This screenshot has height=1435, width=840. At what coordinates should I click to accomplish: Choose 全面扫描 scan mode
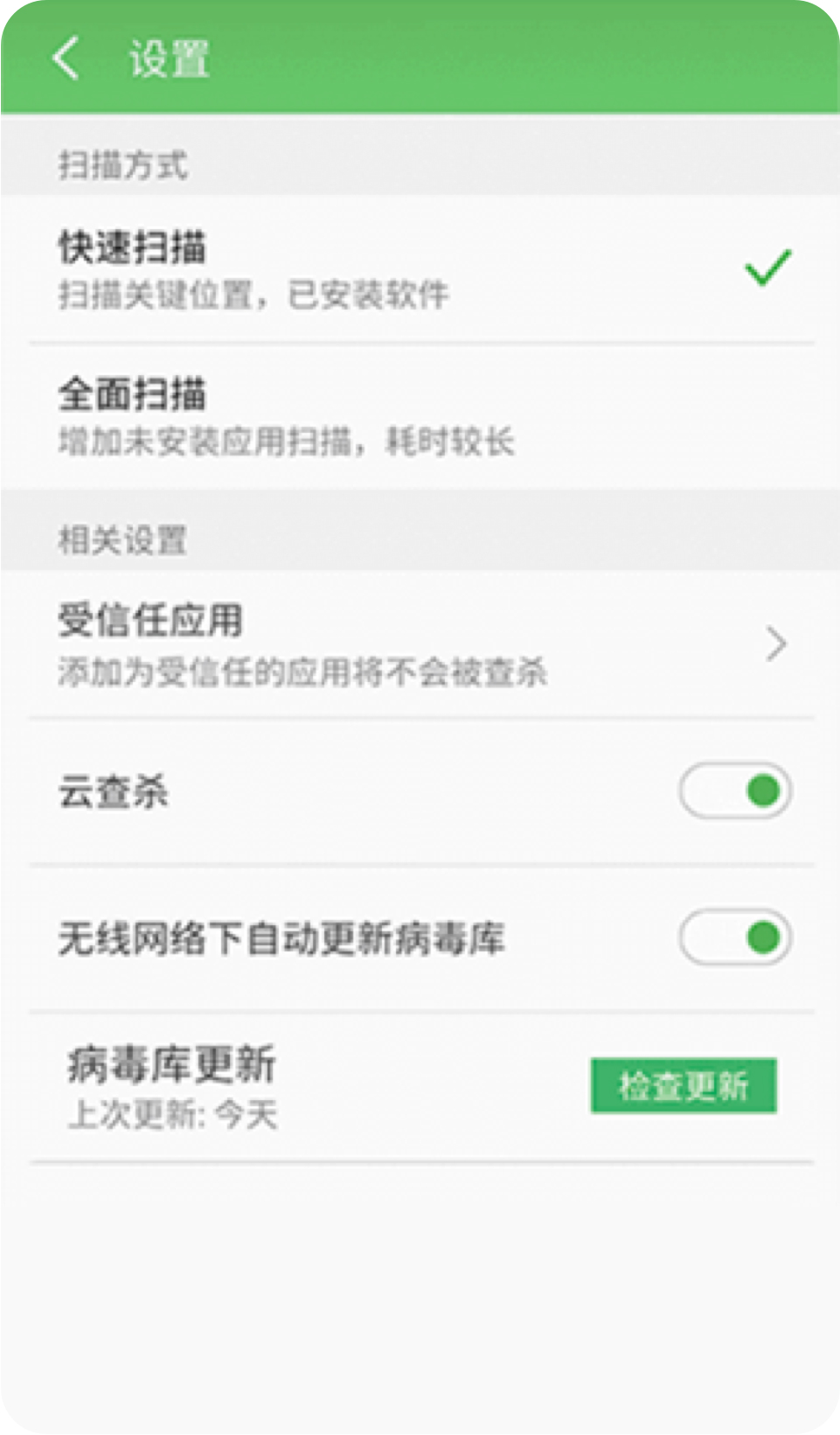click(x=420, y=416)
